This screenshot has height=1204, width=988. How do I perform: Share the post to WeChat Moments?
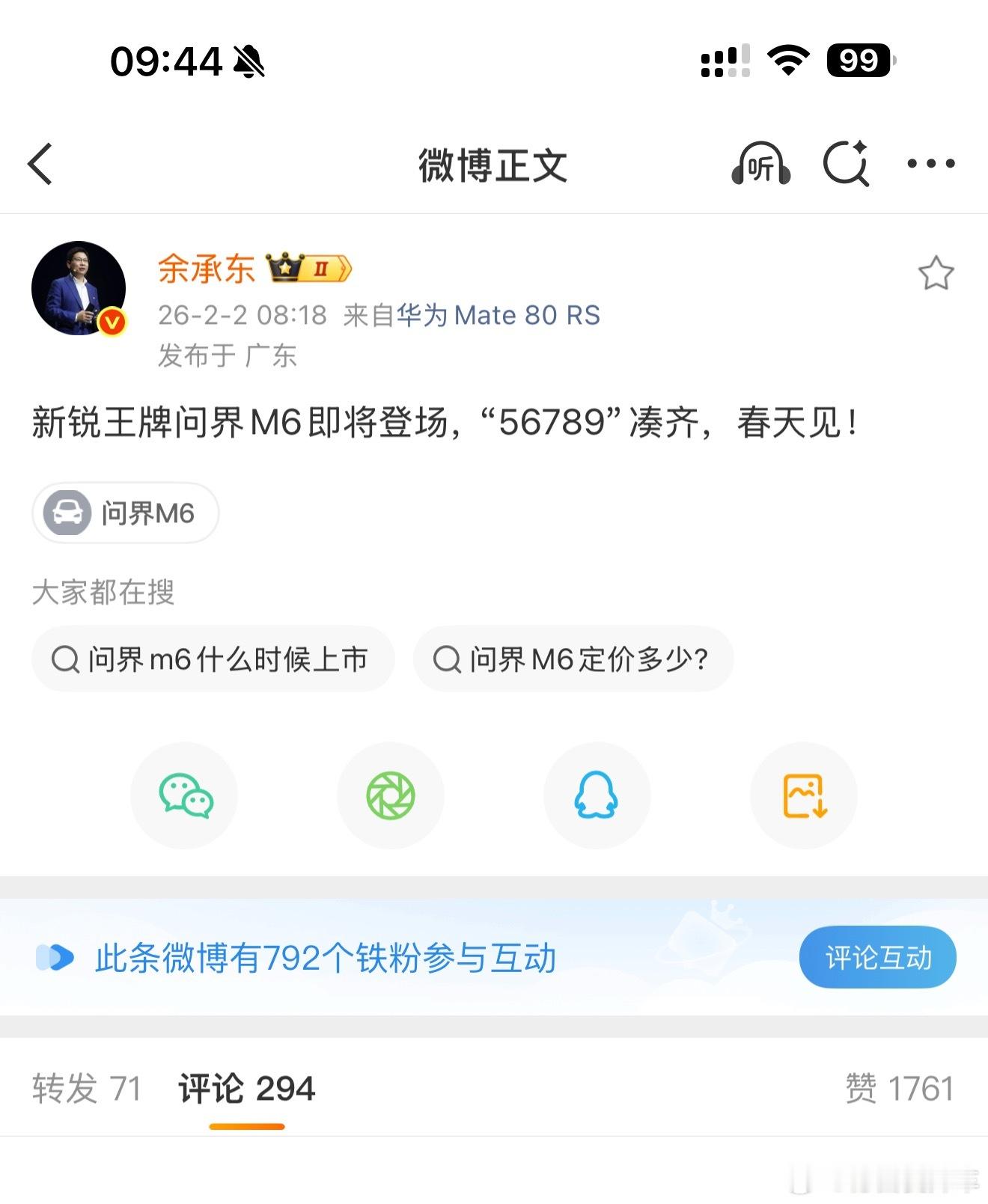391,795
